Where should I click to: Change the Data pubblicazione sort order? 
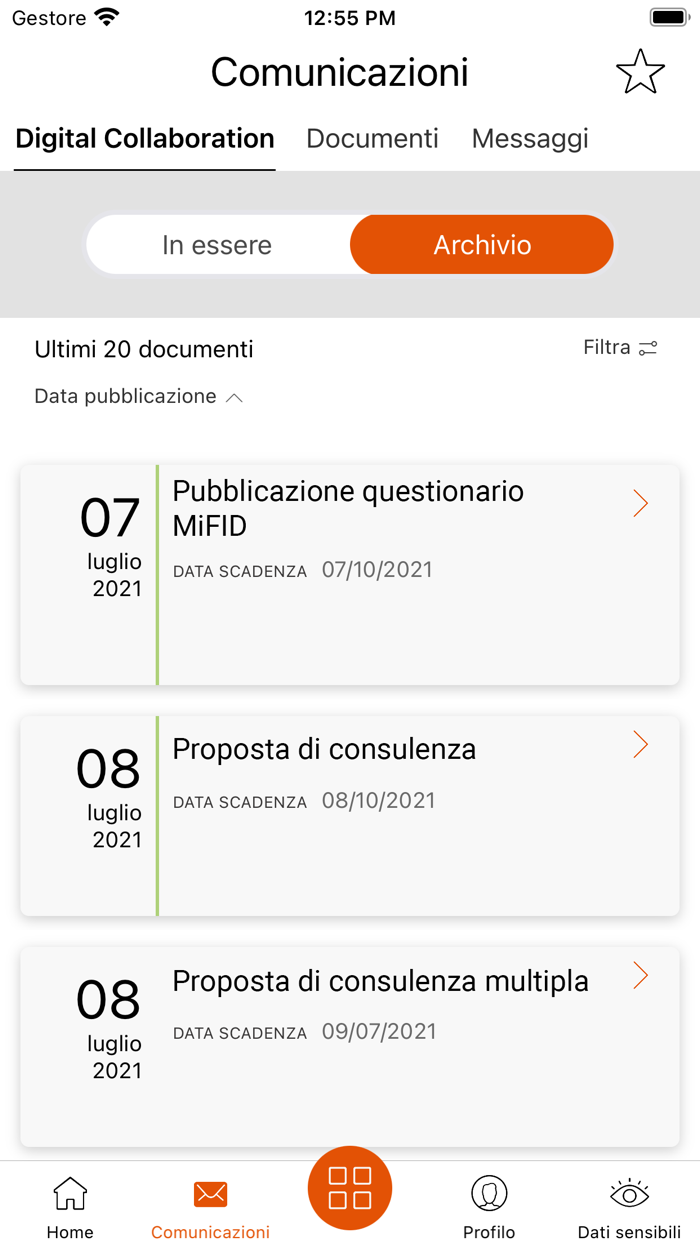(x=138, y=397)
